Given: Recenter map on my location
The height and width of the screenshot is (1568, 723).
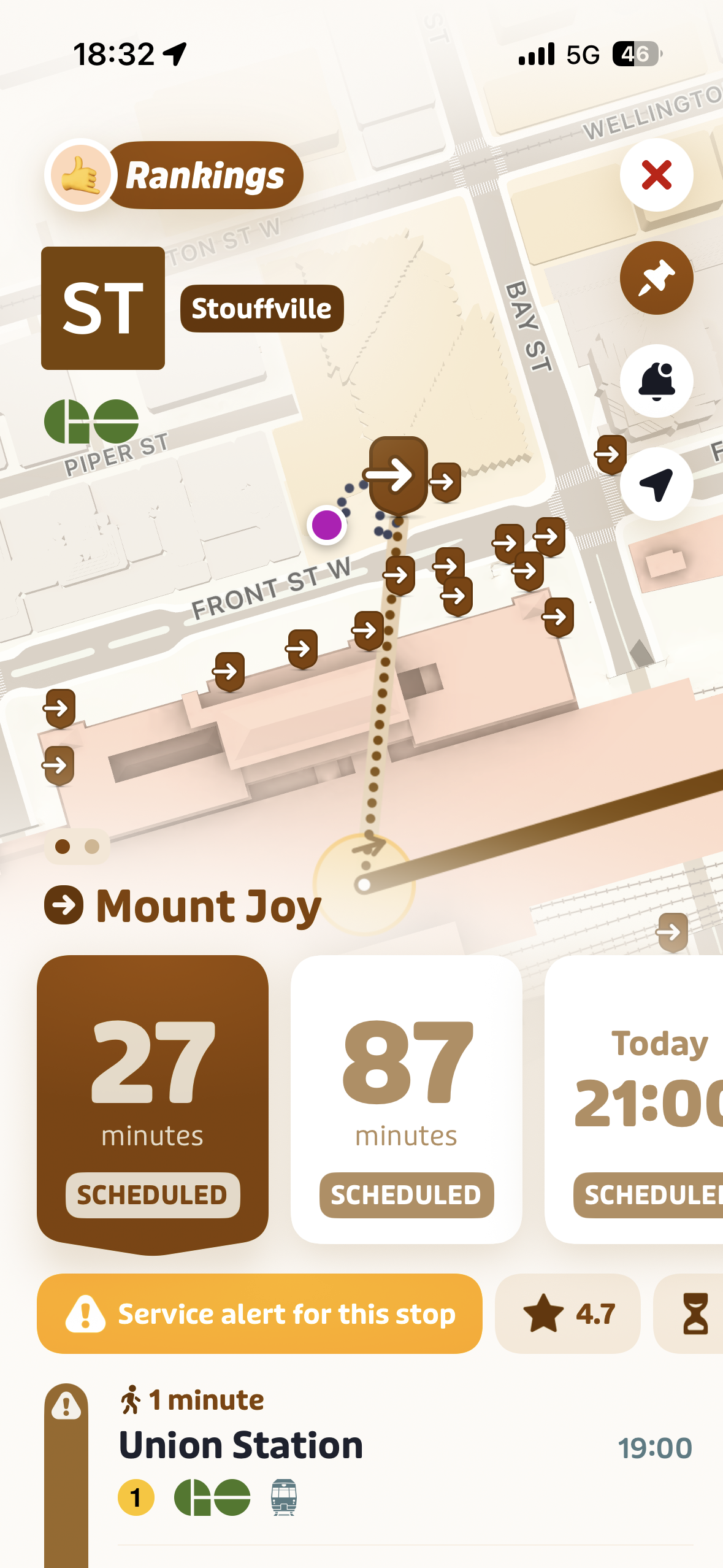Looking at the screenshot, I should (656, 484).
